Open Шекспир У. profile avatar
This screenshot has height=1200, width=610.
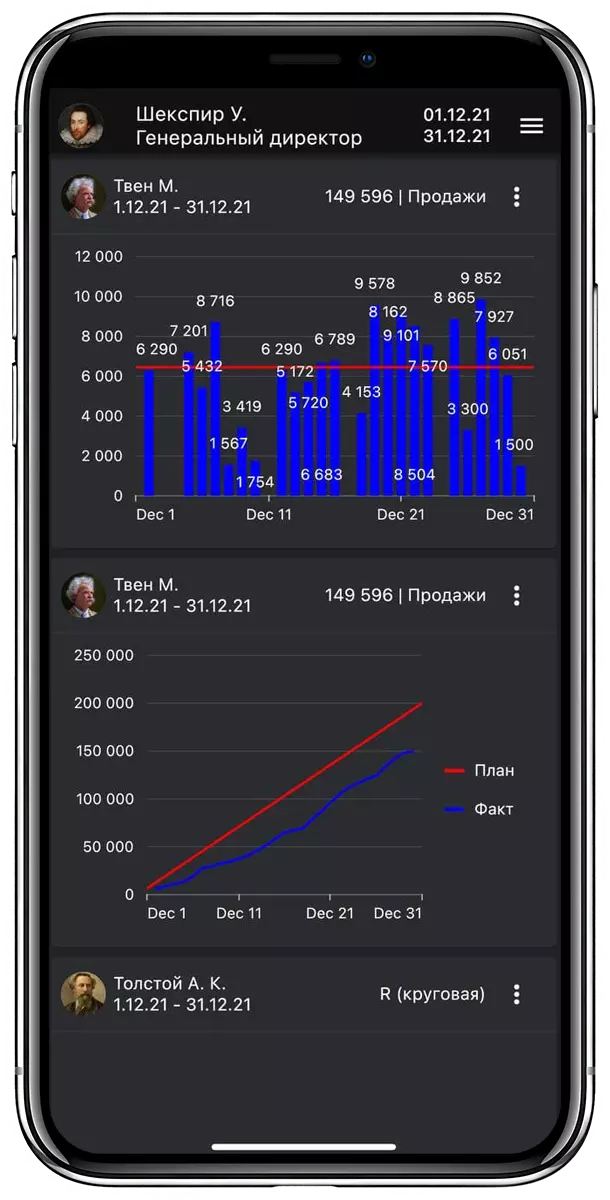pos(81,126)
